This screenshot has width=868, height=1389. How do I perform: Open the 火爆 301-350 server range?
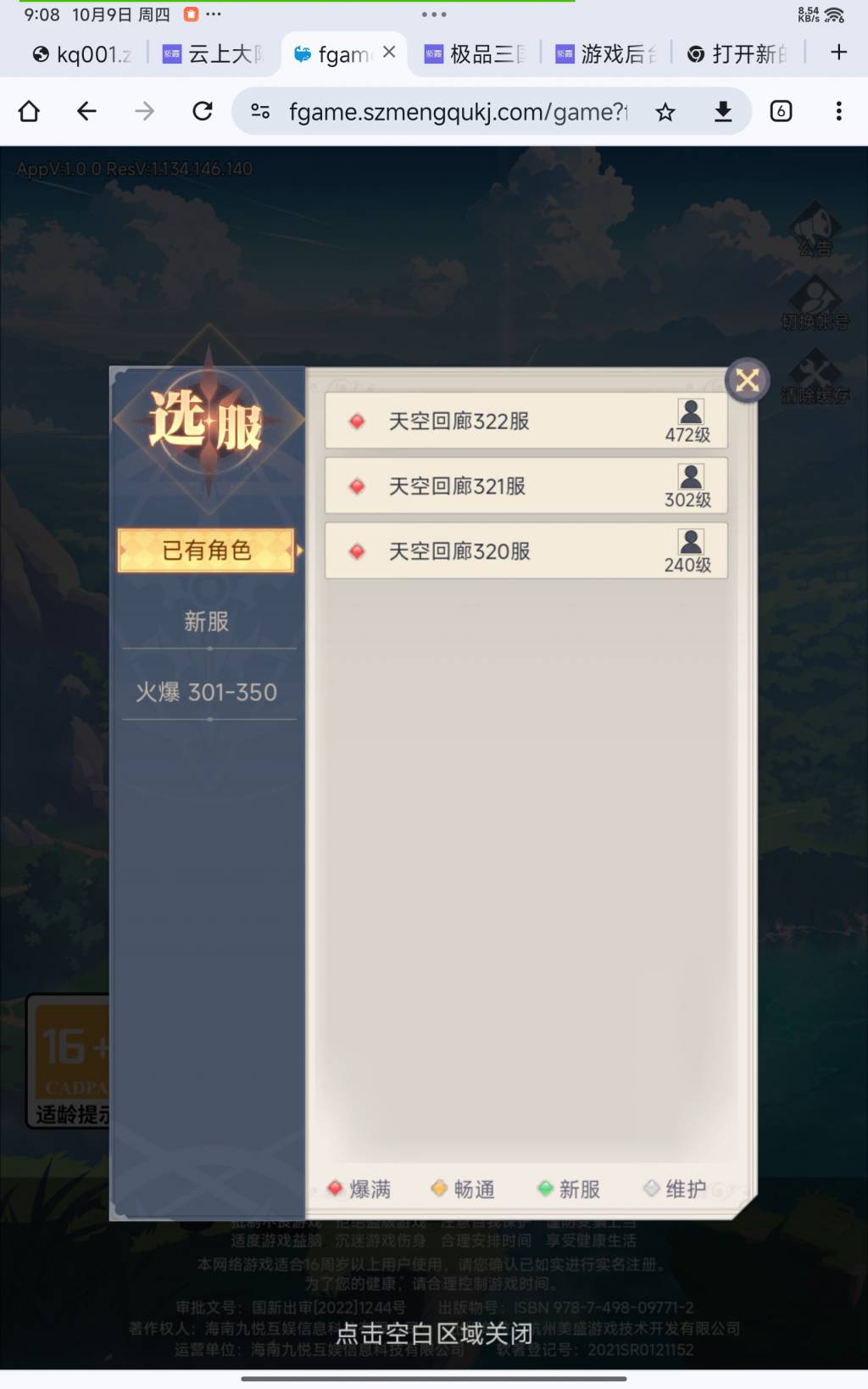pyautogui.click(x=207, y=692)
